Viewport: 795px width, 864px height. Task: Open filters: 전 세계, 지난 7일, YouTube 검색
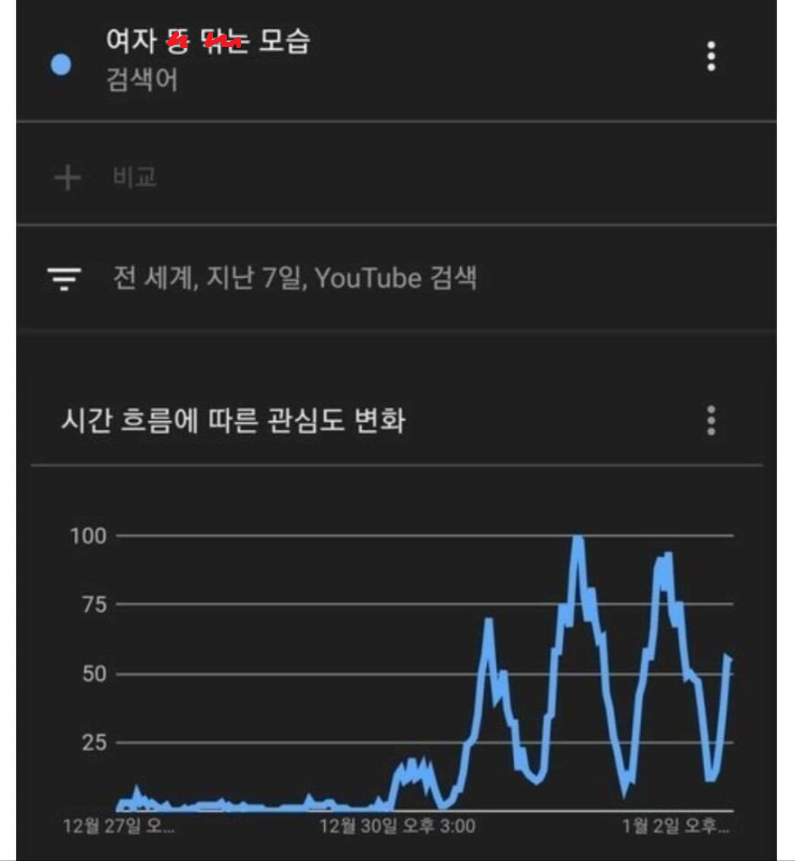[295, 278]
